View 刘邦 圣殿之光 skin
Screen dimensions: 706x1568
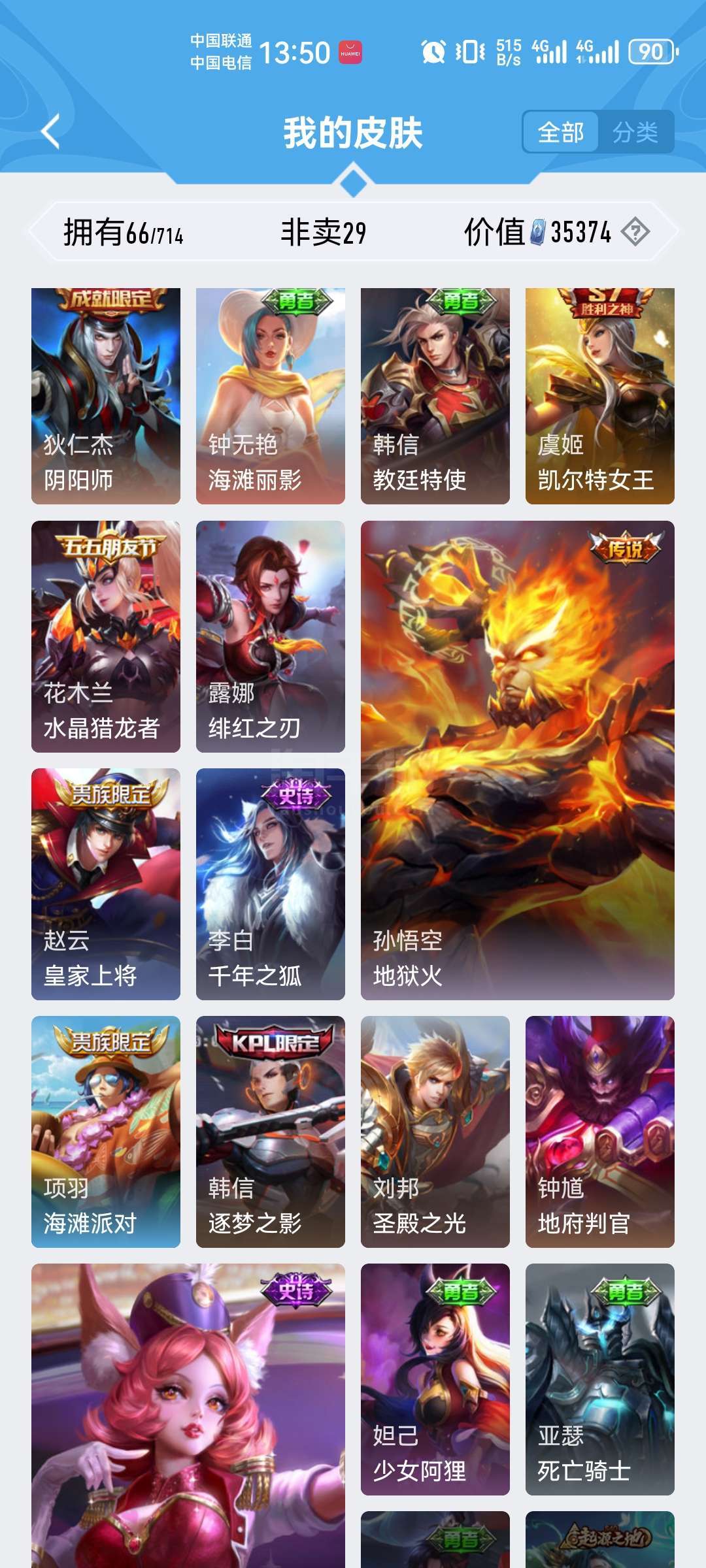tap(435, 1132)
